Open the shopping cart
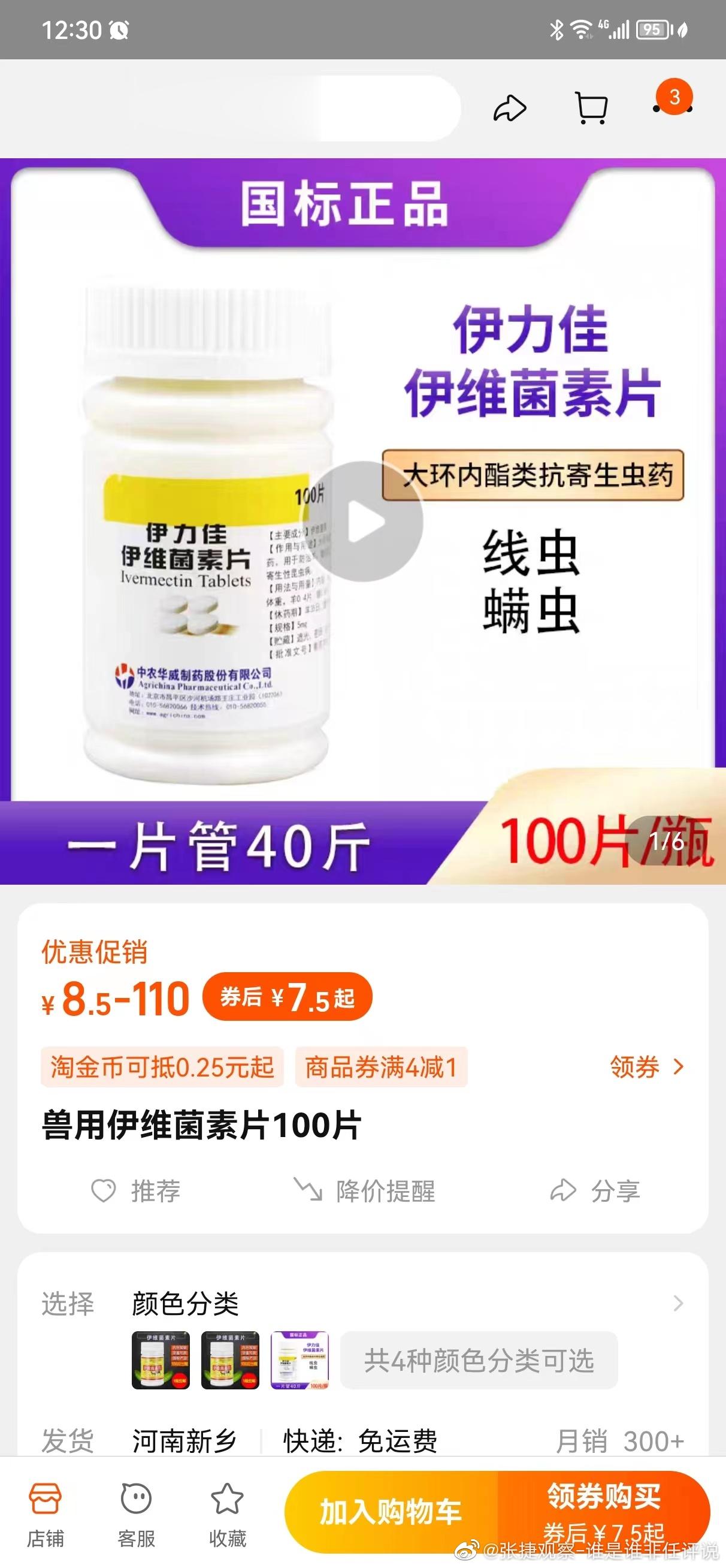 (590, 108)
